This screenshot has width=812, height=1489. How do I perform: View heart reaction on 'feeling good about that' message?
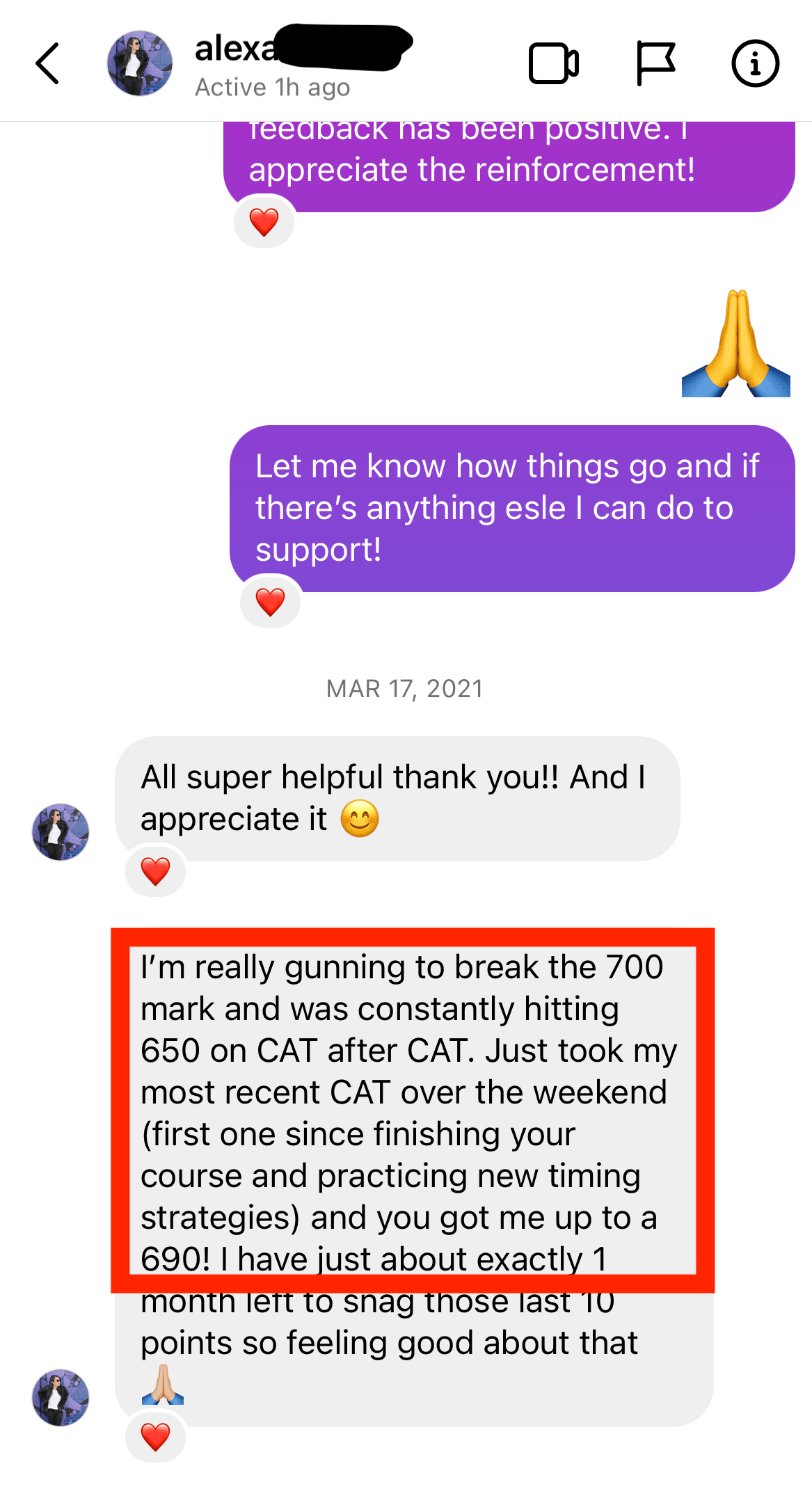[155, 1437]
